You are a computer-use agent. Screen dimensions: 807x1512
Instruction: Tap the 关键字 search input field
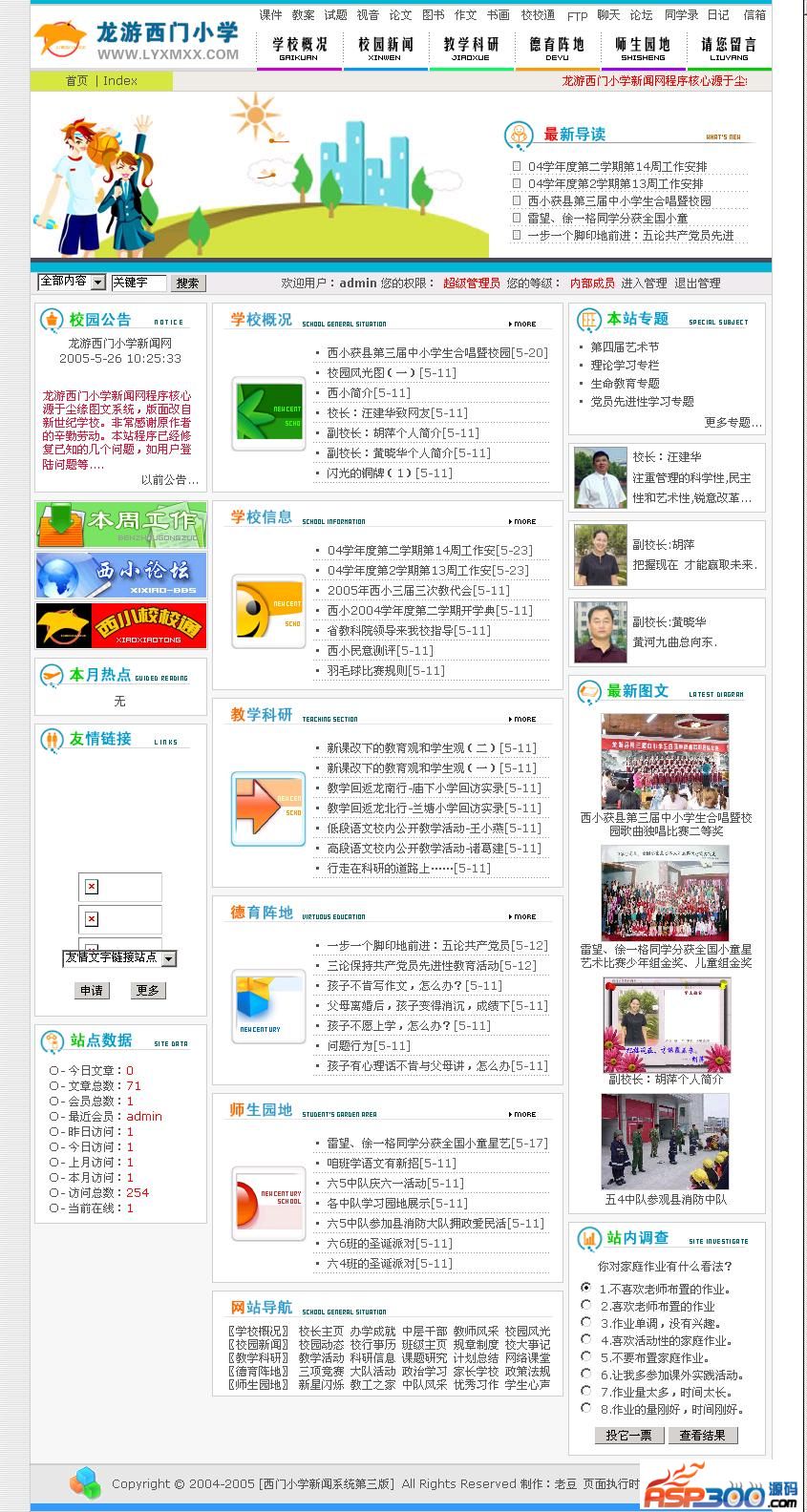click(x=138, y=283)
